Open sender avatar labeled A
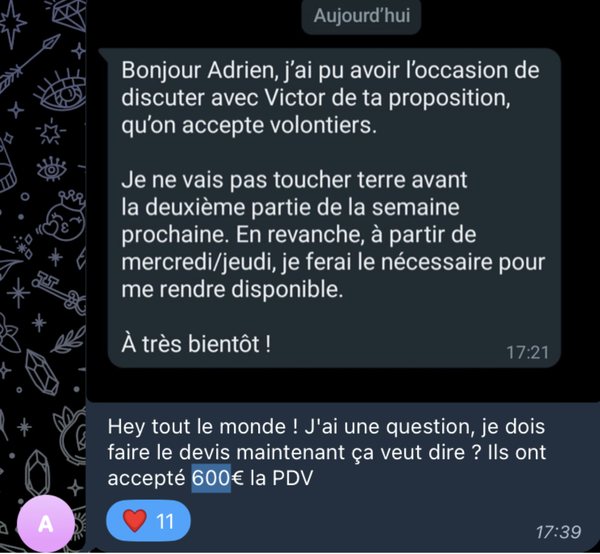The width and height of the screenshot is (600, 554). point(46,524)
